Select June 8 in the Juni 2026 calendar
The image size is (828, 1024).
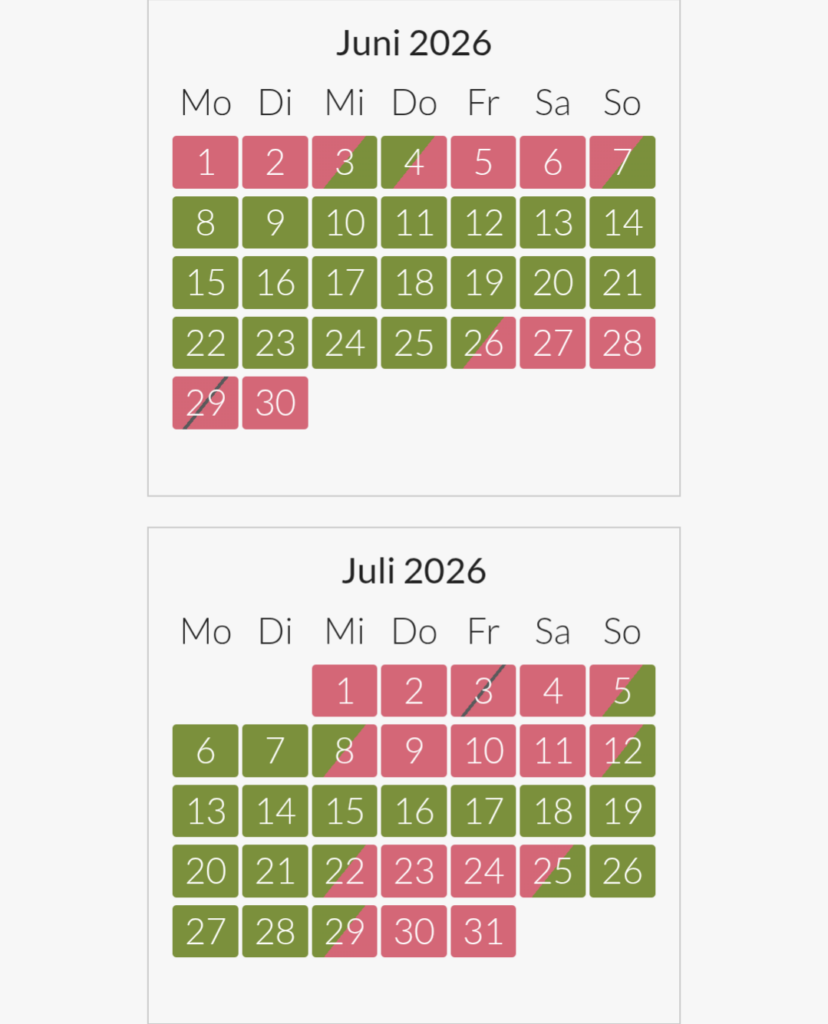tap(205, 222)
